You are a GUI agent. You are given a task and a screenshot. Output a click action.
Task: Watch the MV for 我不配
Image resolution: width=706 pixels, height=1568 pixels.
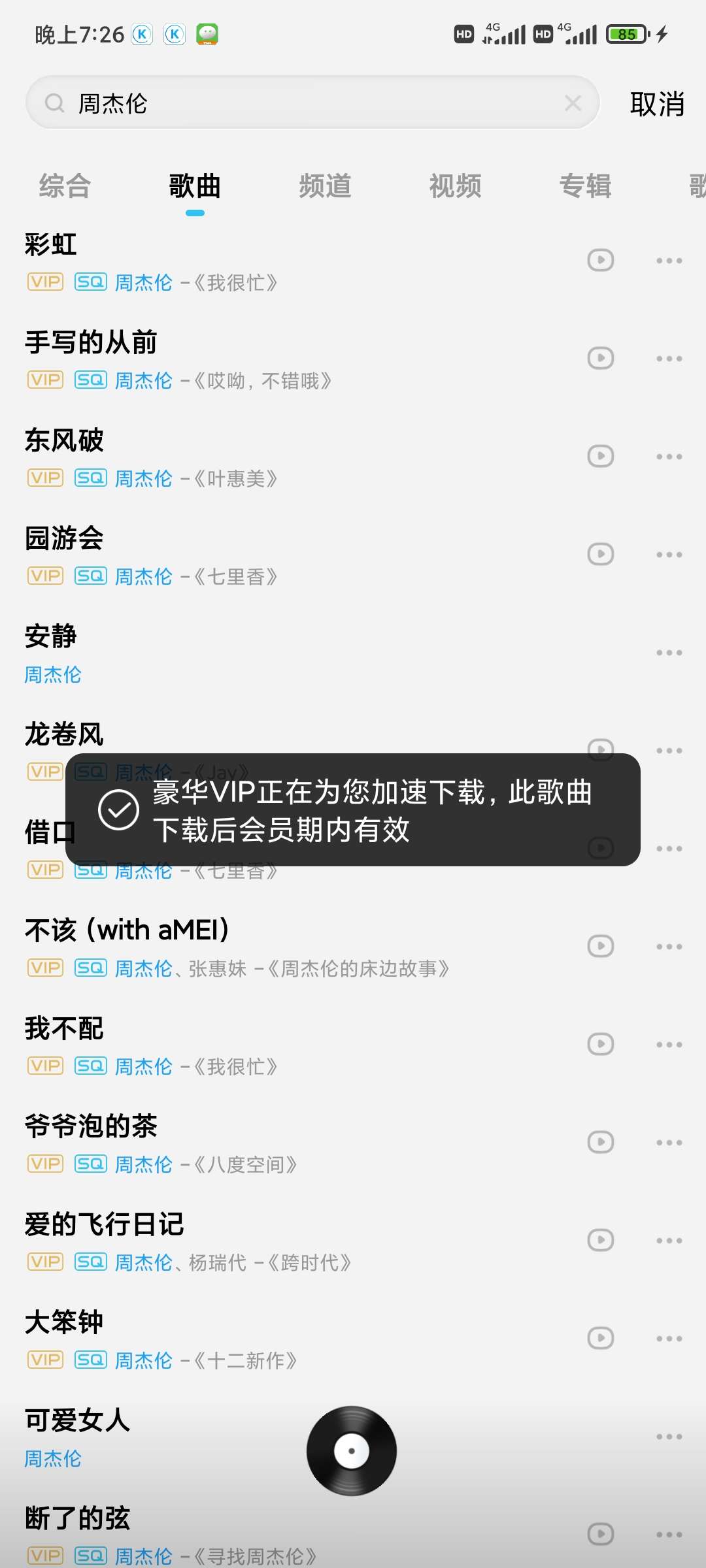[x=600, y=1044]
